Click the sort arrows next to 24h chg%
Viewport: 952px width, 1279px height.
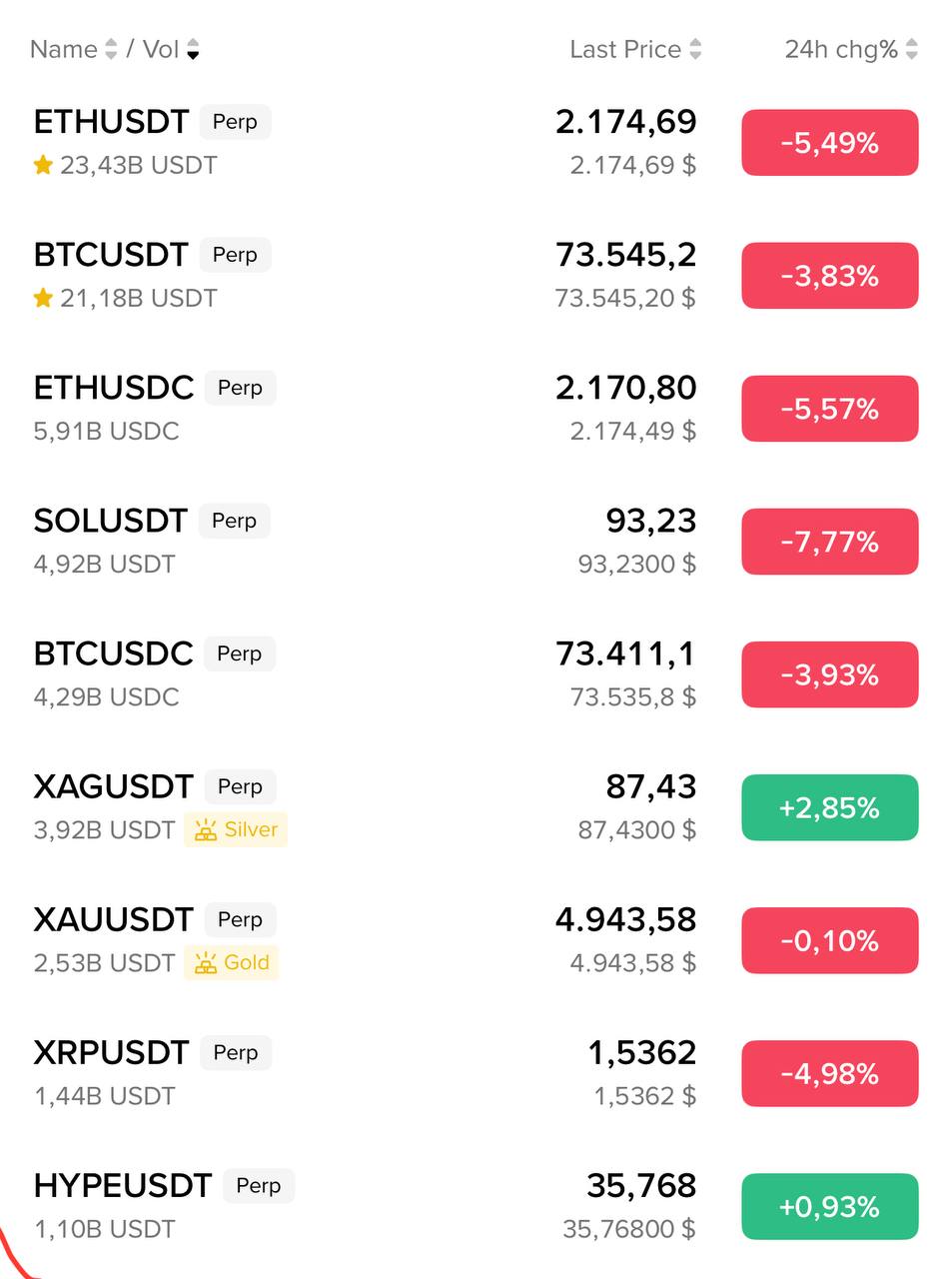910,49
